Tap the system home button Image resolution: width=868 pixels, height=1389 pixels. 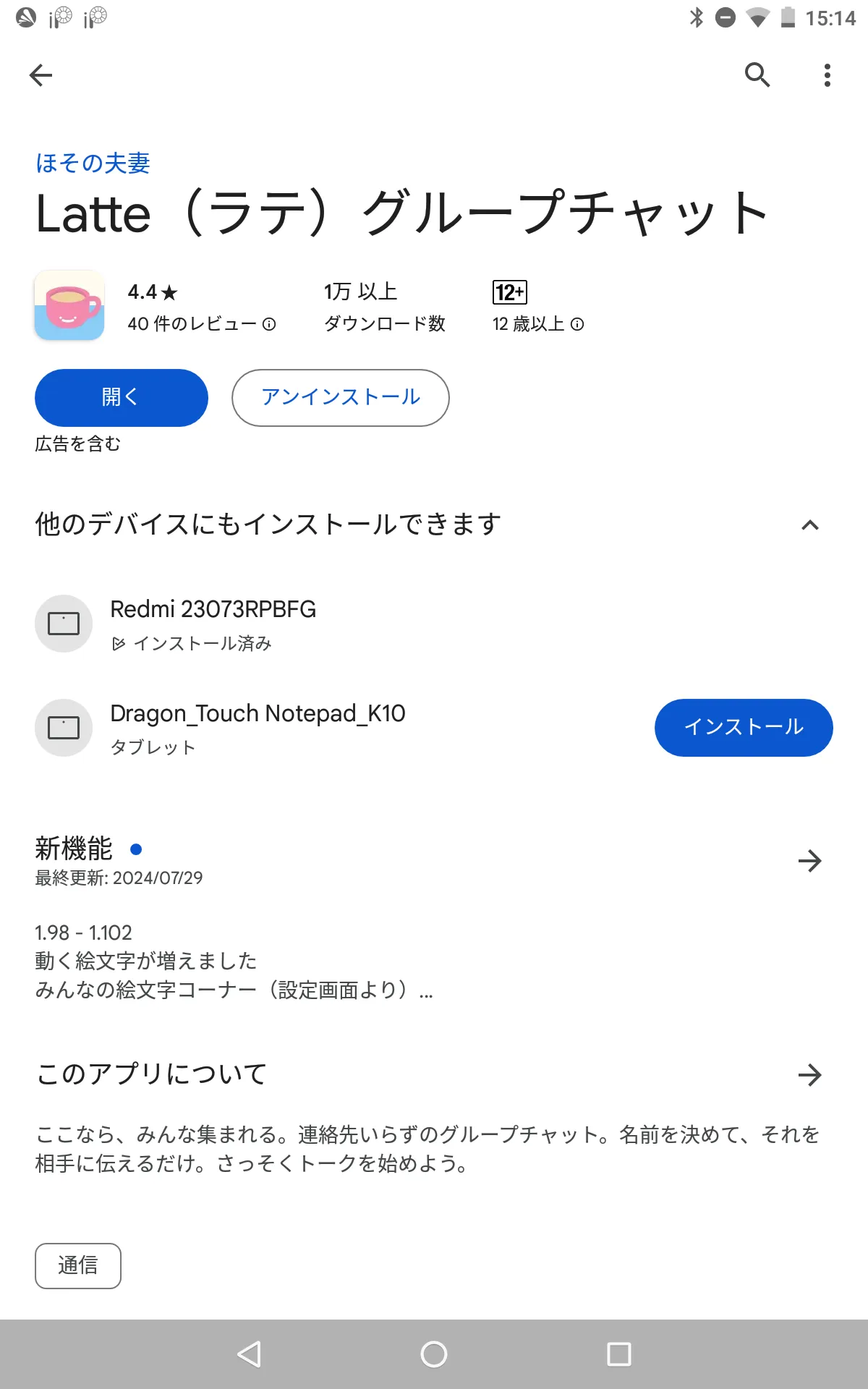pos(434,1354)
